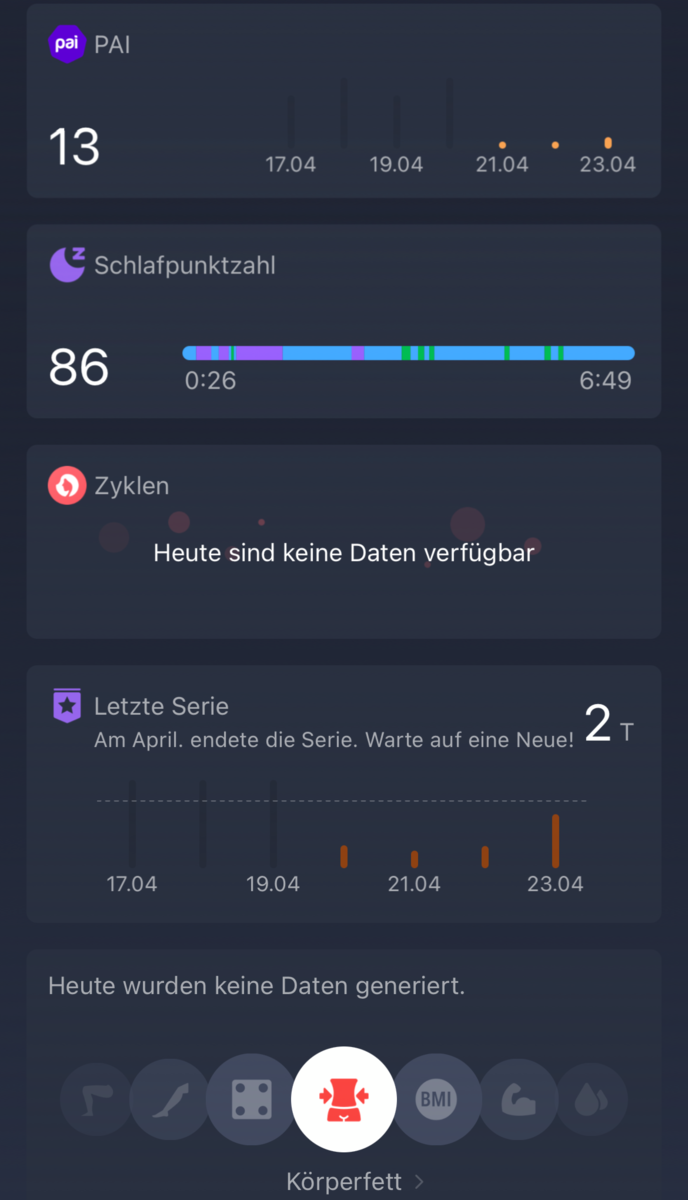The width and height of the screenshot is (688, 1200).
Task: Tap the highlighted red waist icon
Action: [343, 1098]
